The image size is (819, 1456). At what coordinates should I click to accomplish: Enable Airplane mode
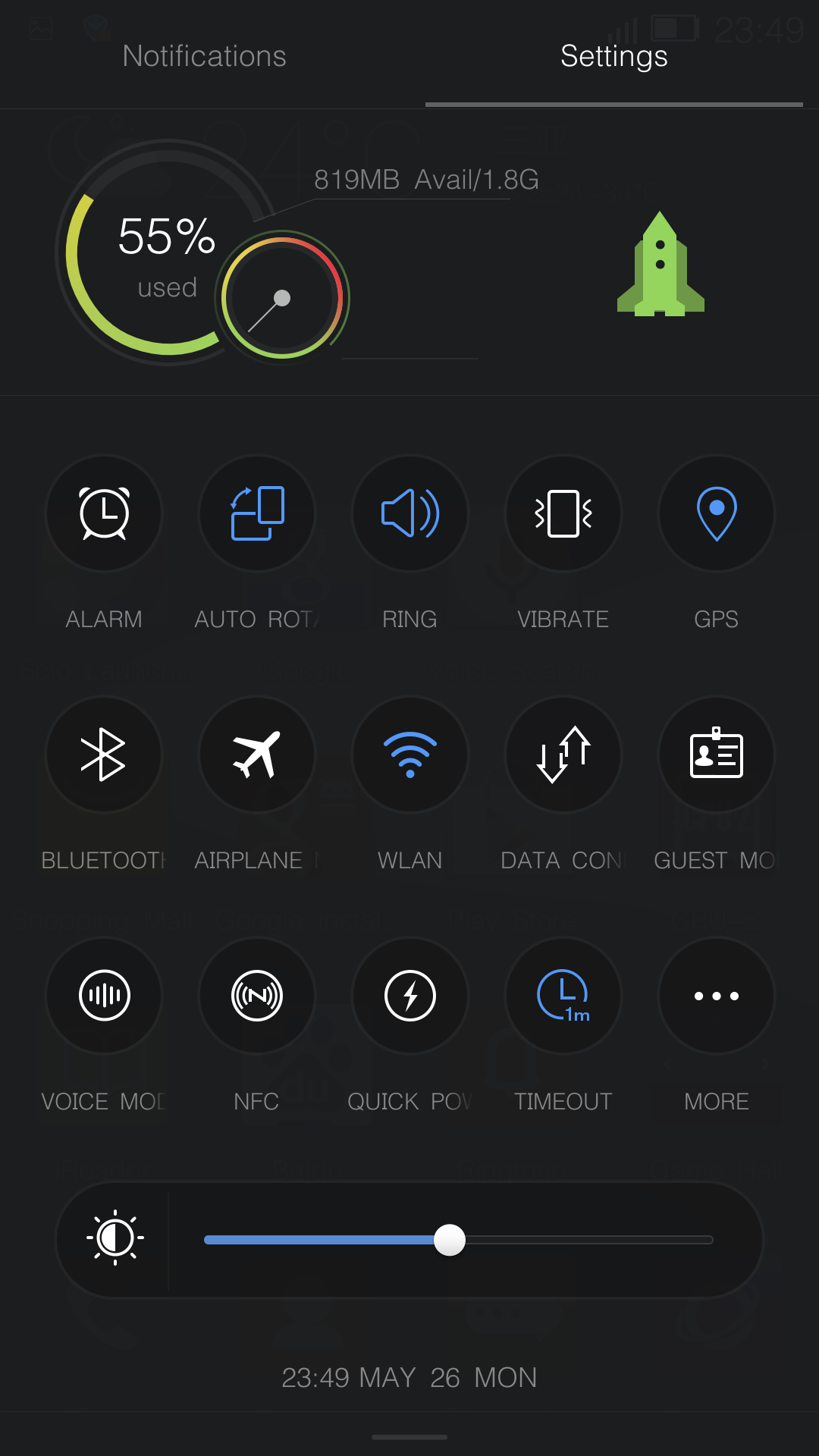(257, 755)
